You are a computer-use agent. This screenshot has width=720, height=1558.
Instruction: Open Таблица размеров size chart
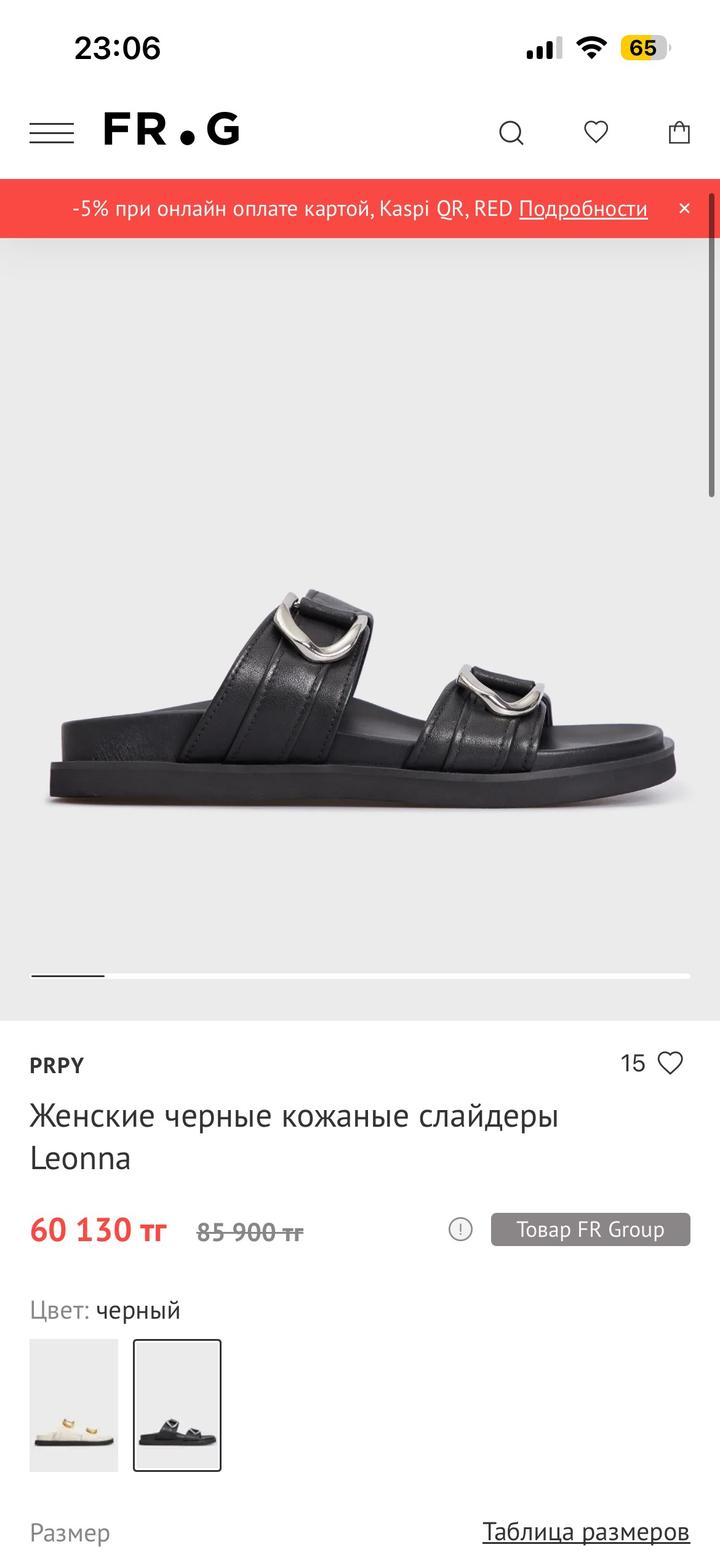(585, 1531)
